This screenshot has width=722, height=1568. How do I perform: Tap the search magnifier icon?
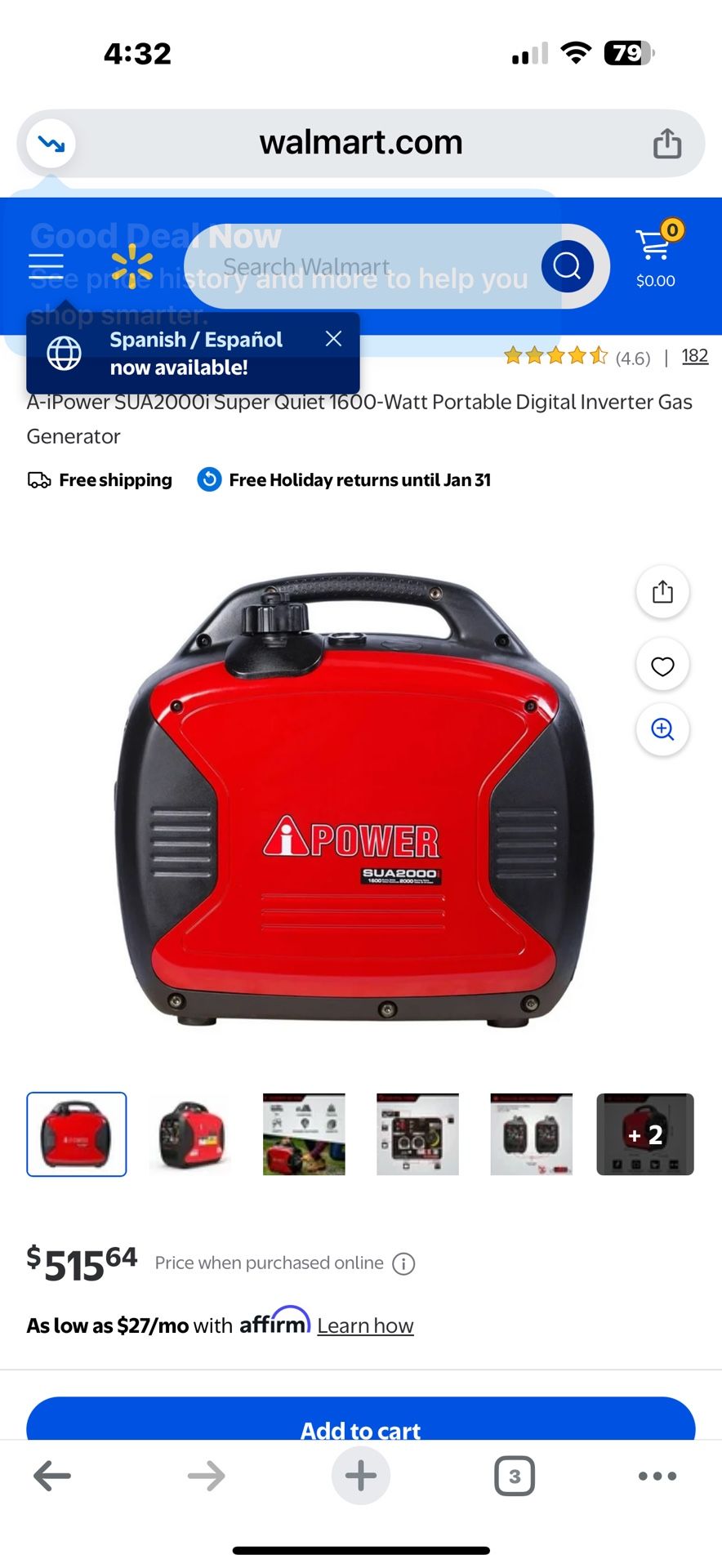point(567,266)
